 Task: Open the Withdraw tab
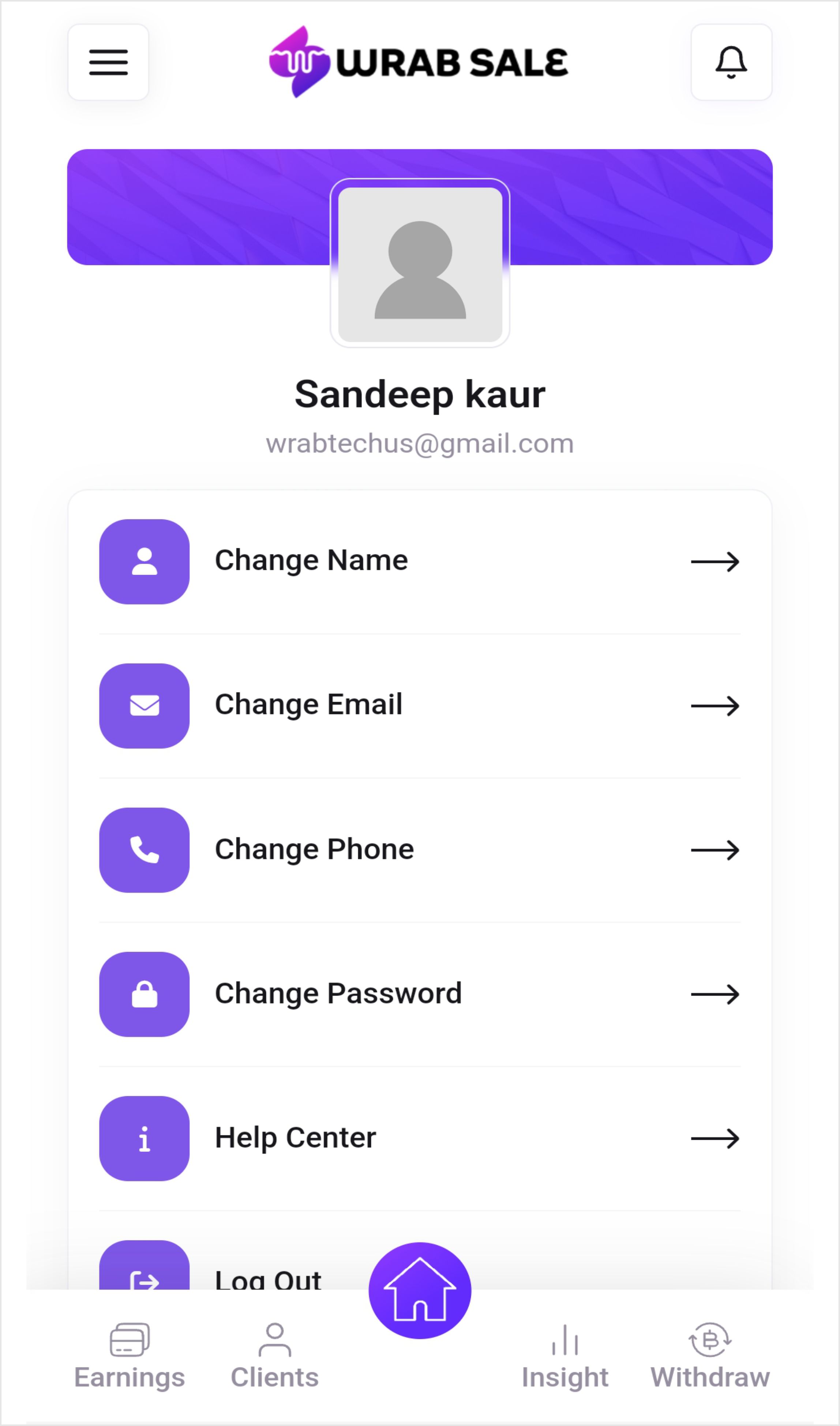coord(710,1356)
